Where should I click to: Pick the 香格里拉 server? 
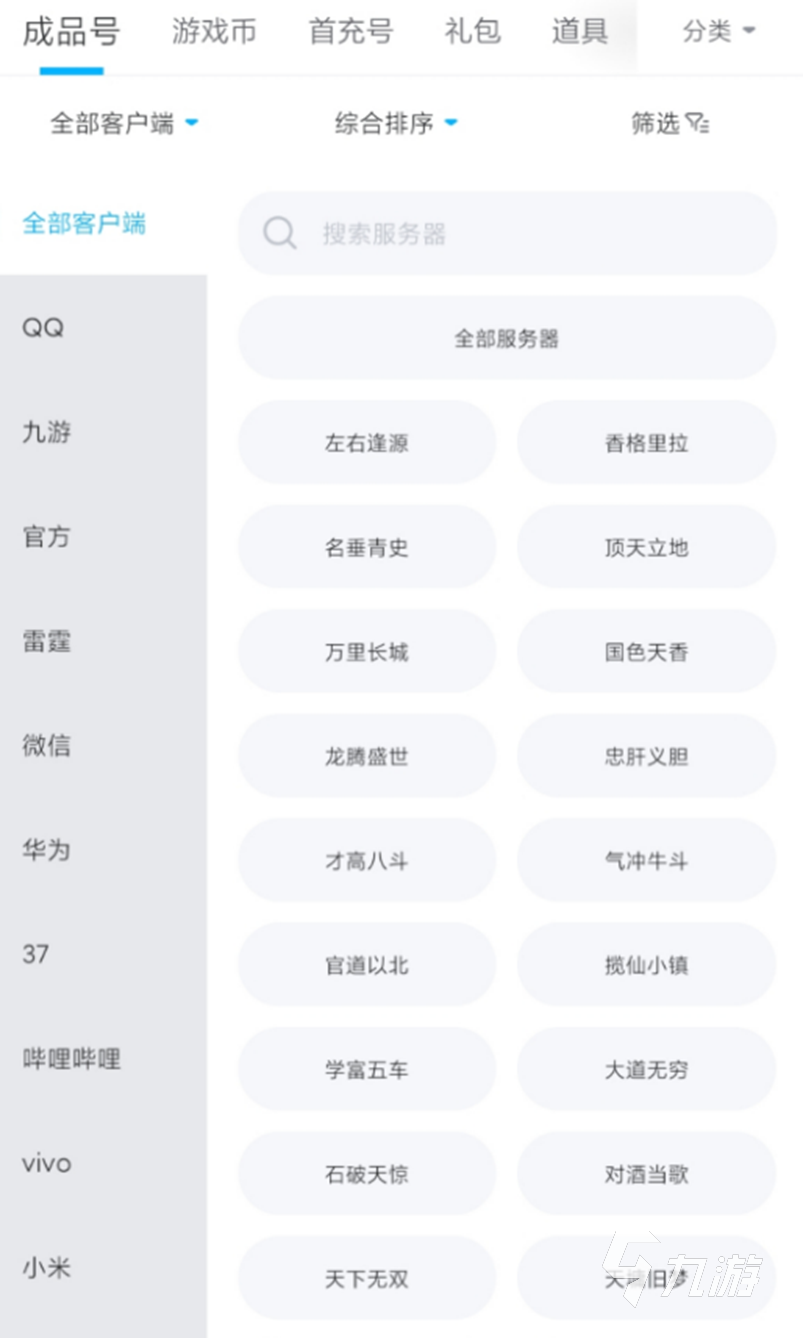coord(646,443)
